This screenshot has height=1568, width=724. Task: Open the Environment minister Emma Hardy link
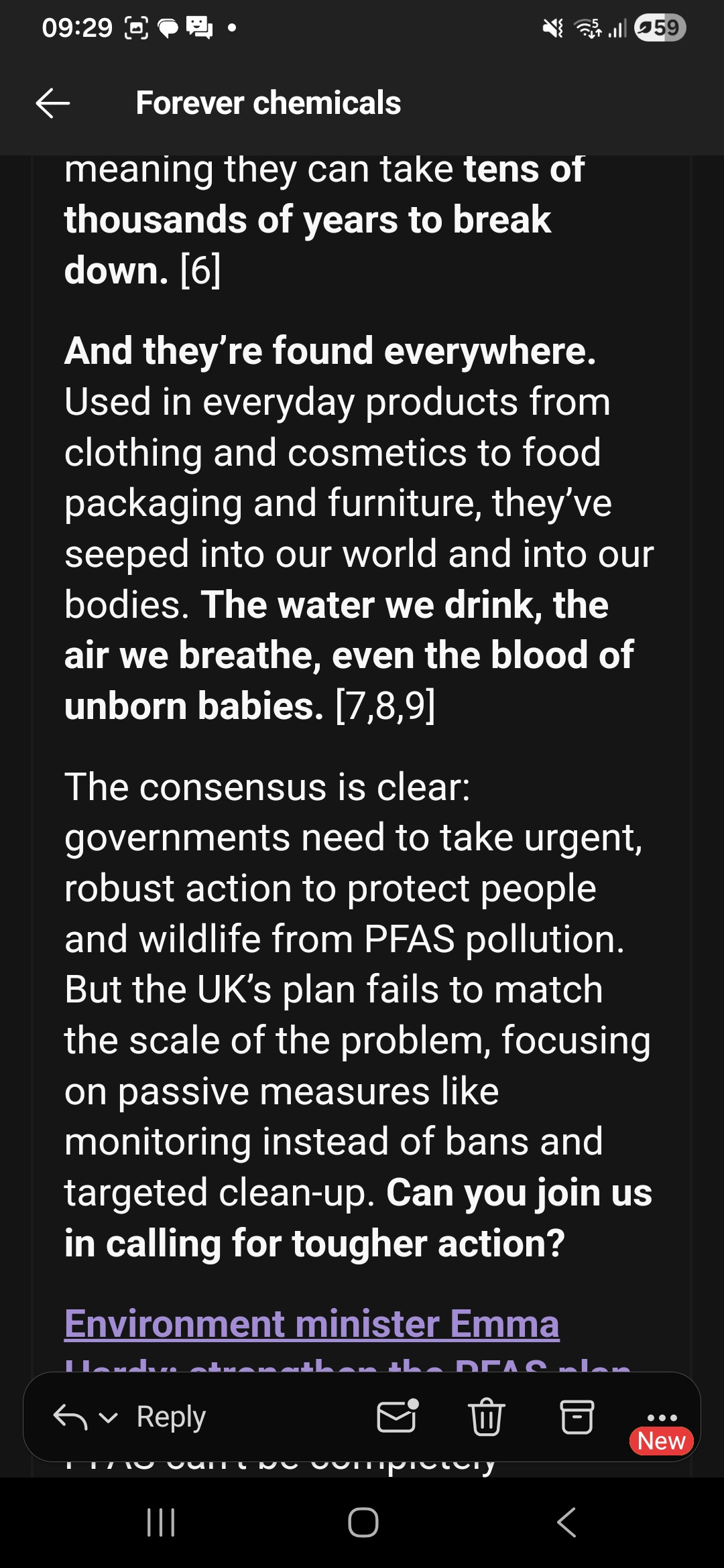[x=312, y=1324]
